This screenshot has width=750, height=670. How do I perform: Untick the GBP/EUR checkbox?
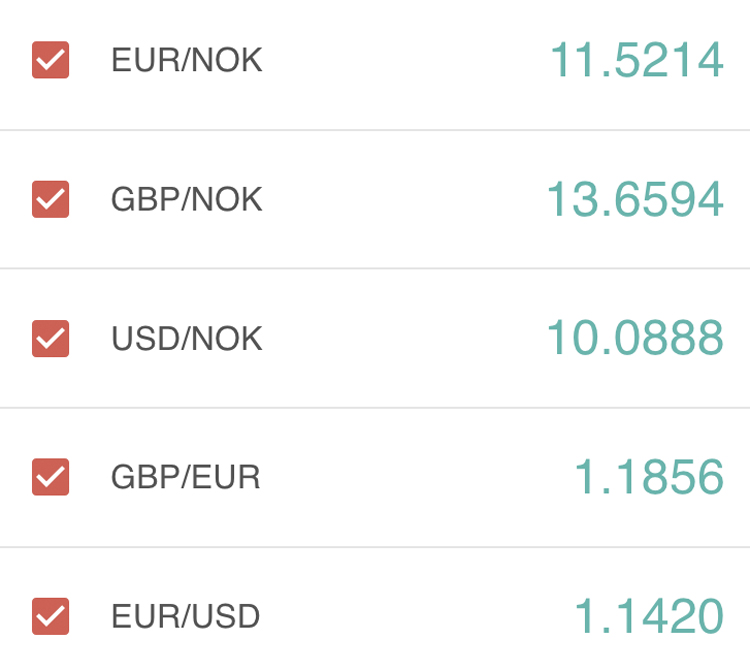pyautogui.click(x=51, y=477)
